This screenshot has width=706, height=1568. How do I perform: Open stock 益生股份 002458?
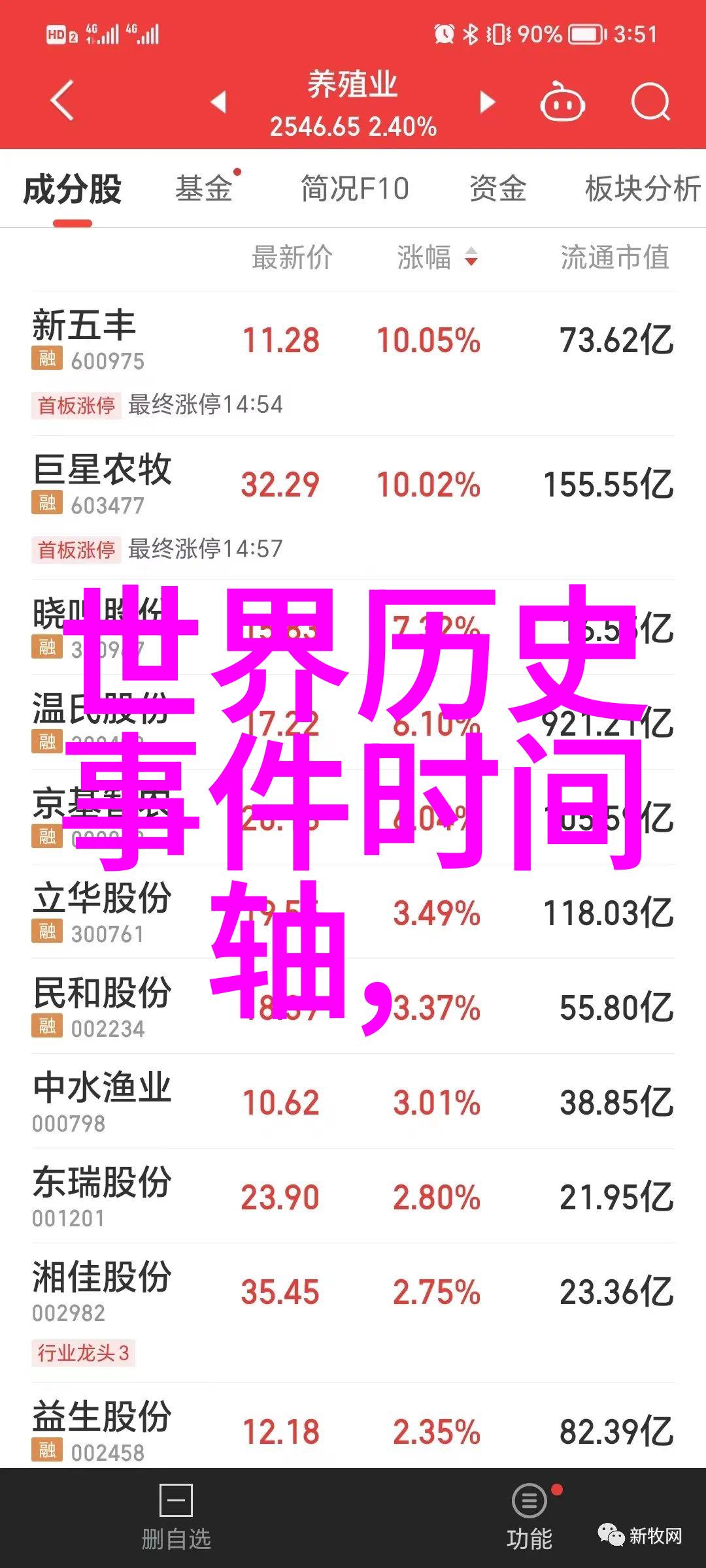click(353, 1431)
